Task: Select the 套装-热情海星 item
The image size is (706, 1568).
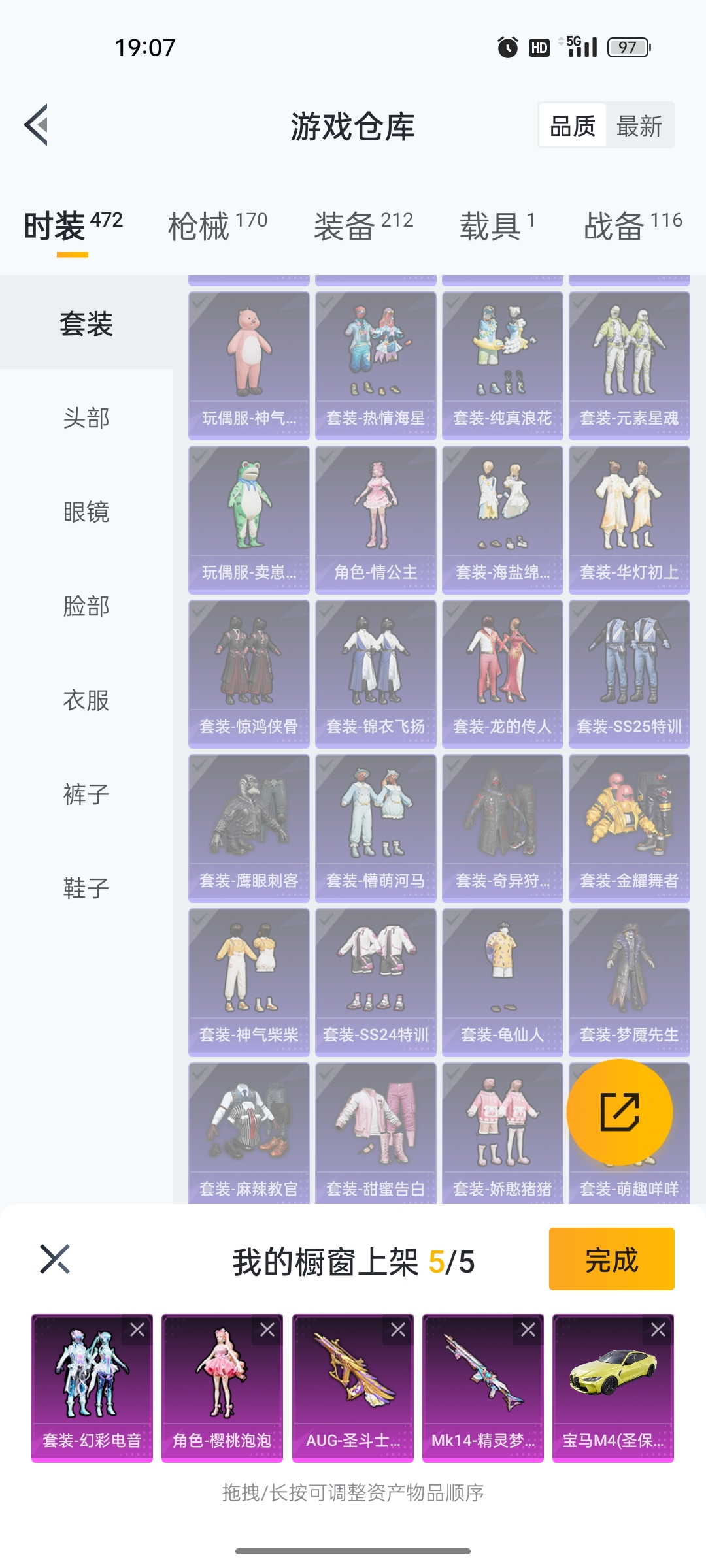Action: click(x=376, y=366)
